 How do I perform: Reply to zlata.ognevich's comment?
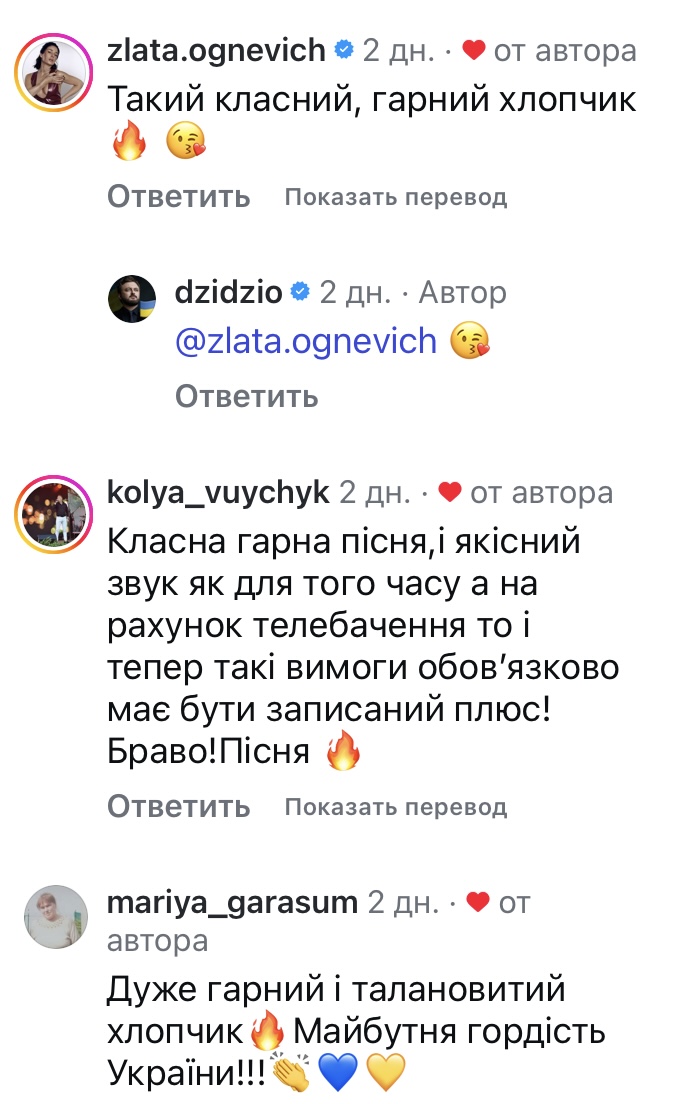[x=178, y=196]
